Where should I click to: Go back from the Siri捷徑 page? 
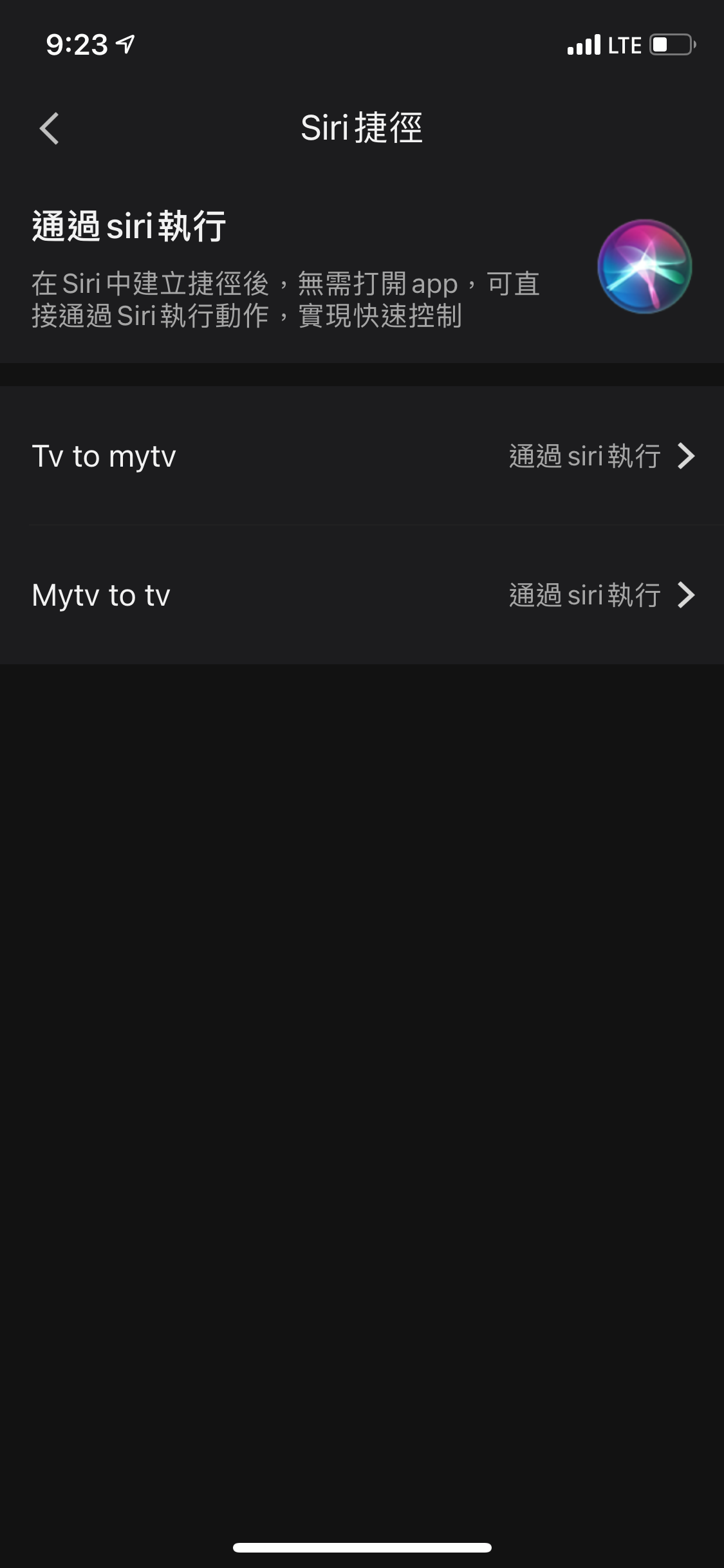(50, 129)
